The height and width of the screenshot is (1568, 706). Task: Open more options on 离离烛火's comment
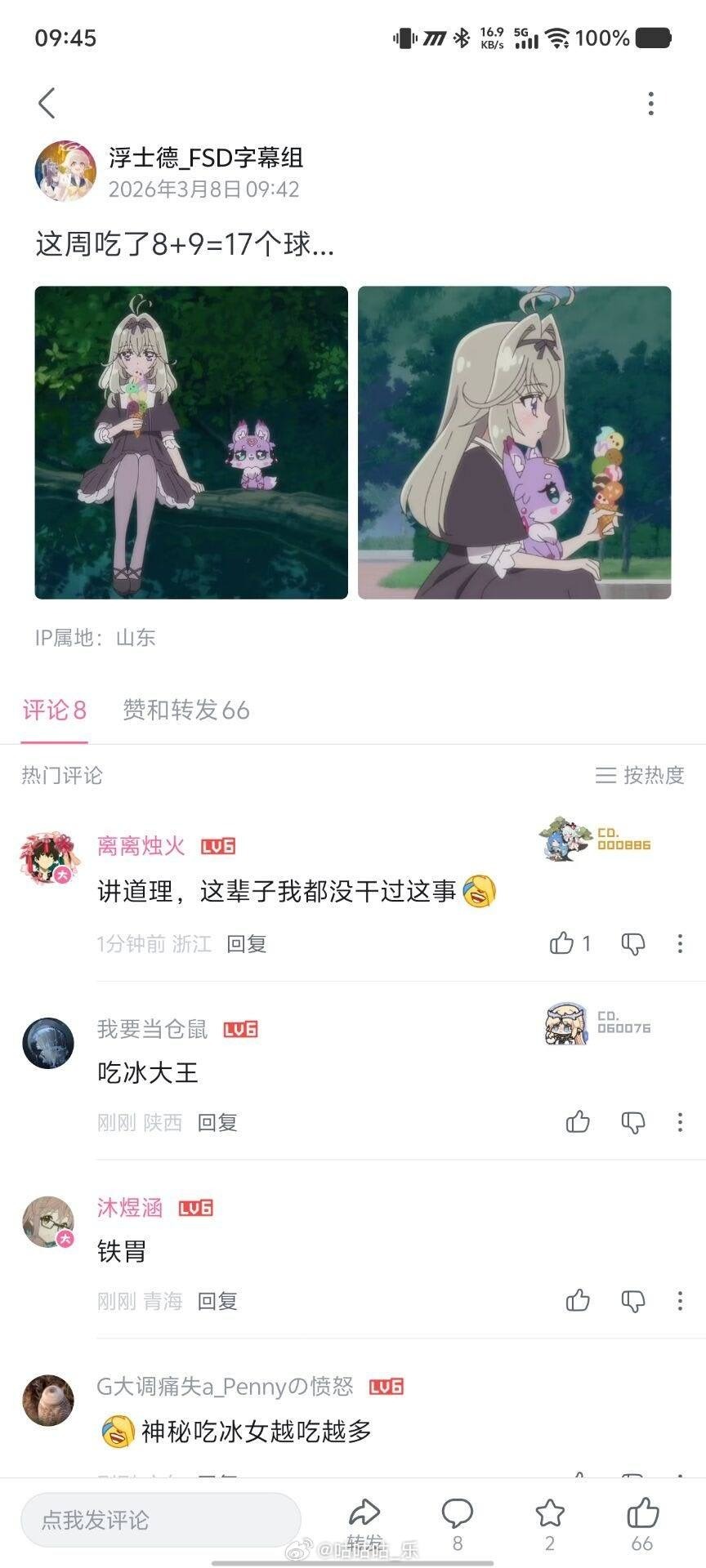[678, 943]
